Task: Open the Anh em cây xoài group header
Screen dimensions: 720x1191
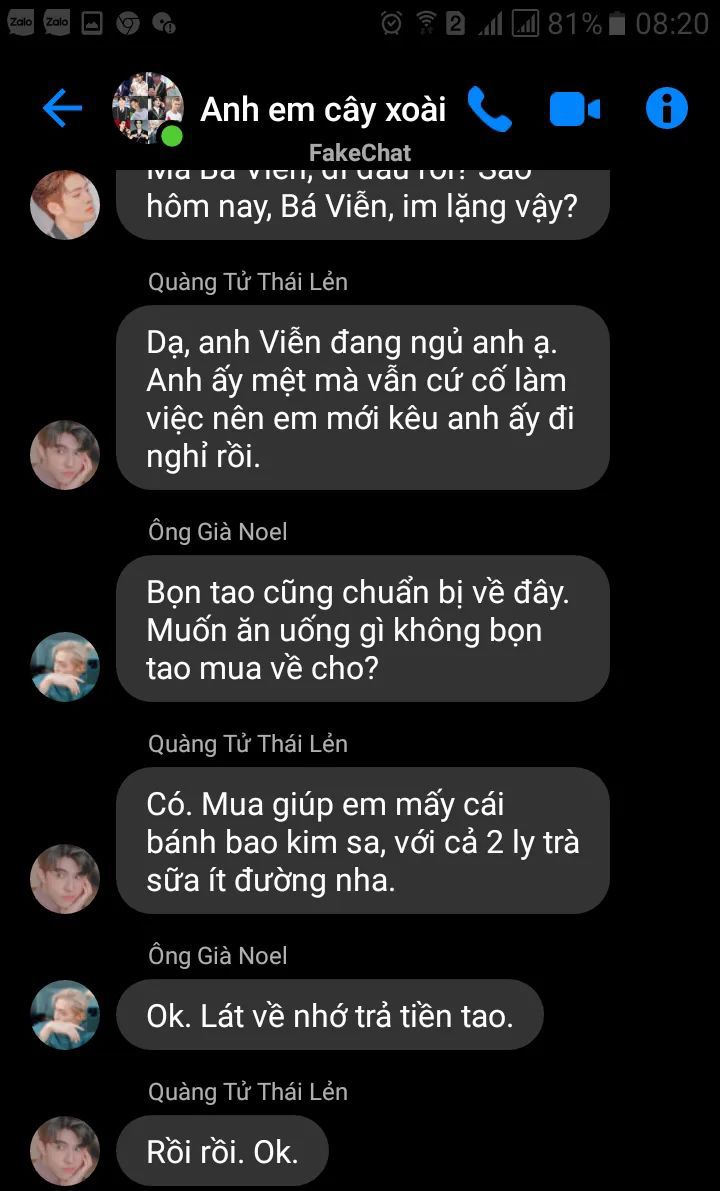Action: pos(322,109)
